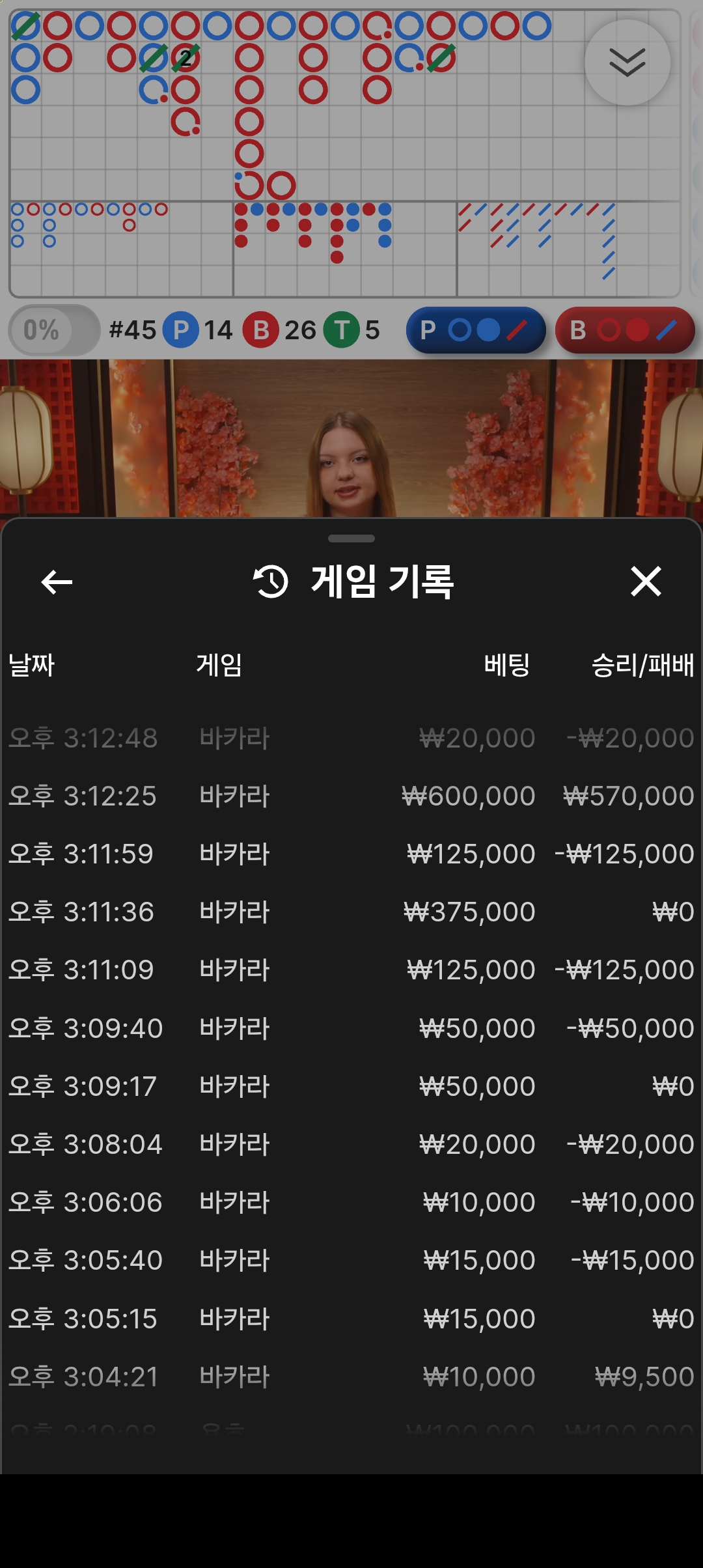Go back using the left arrow

point(57,581)
